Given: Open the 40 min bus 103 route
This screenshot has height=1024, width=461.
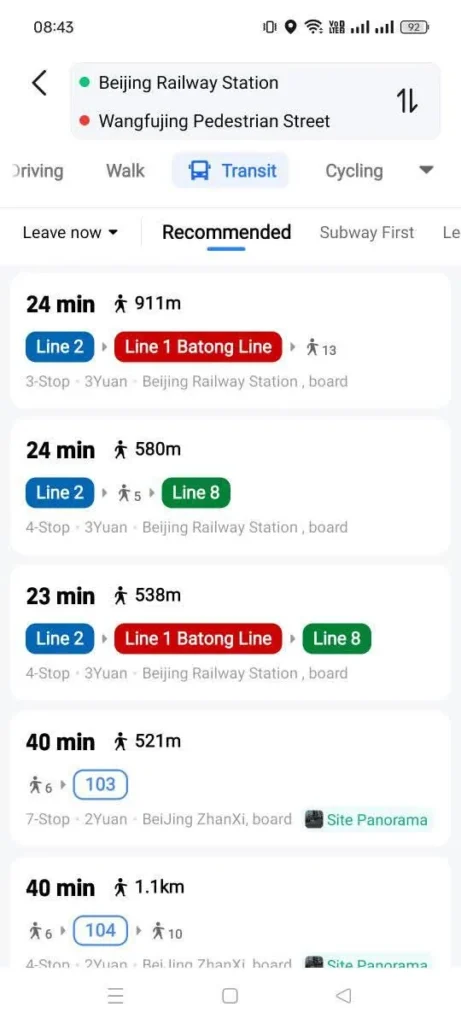Looking at the screenshot, I should (230, 778).
